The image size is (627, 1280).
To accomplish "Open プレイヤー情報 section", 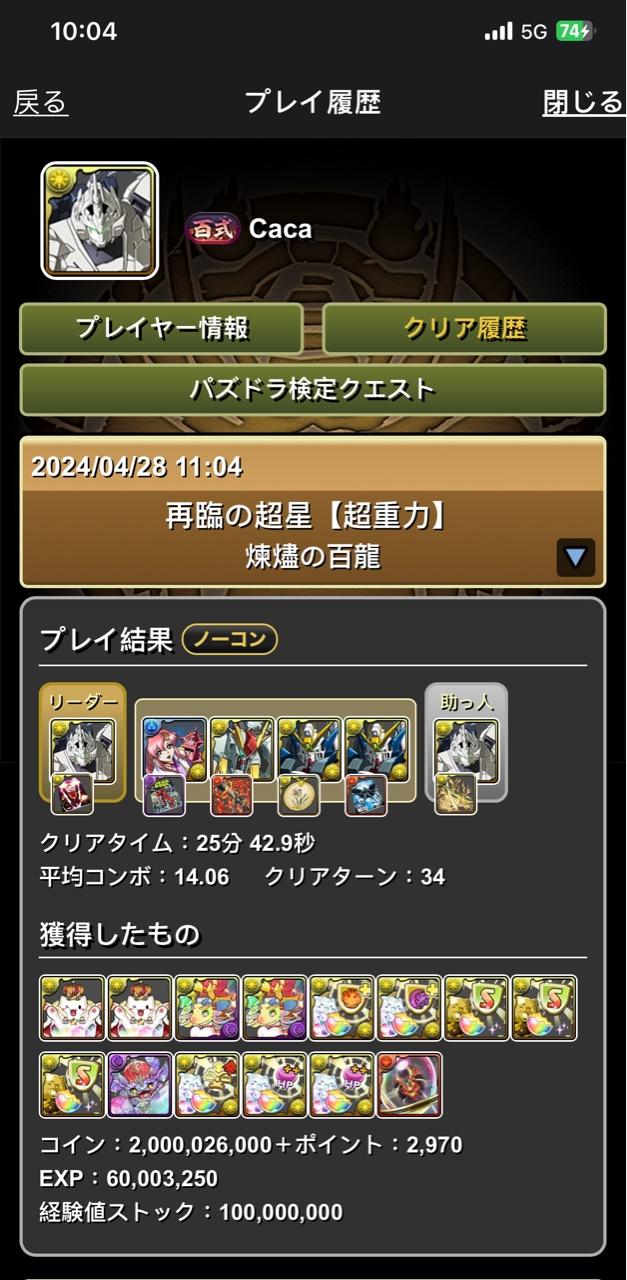I will (x=161, y=329).
